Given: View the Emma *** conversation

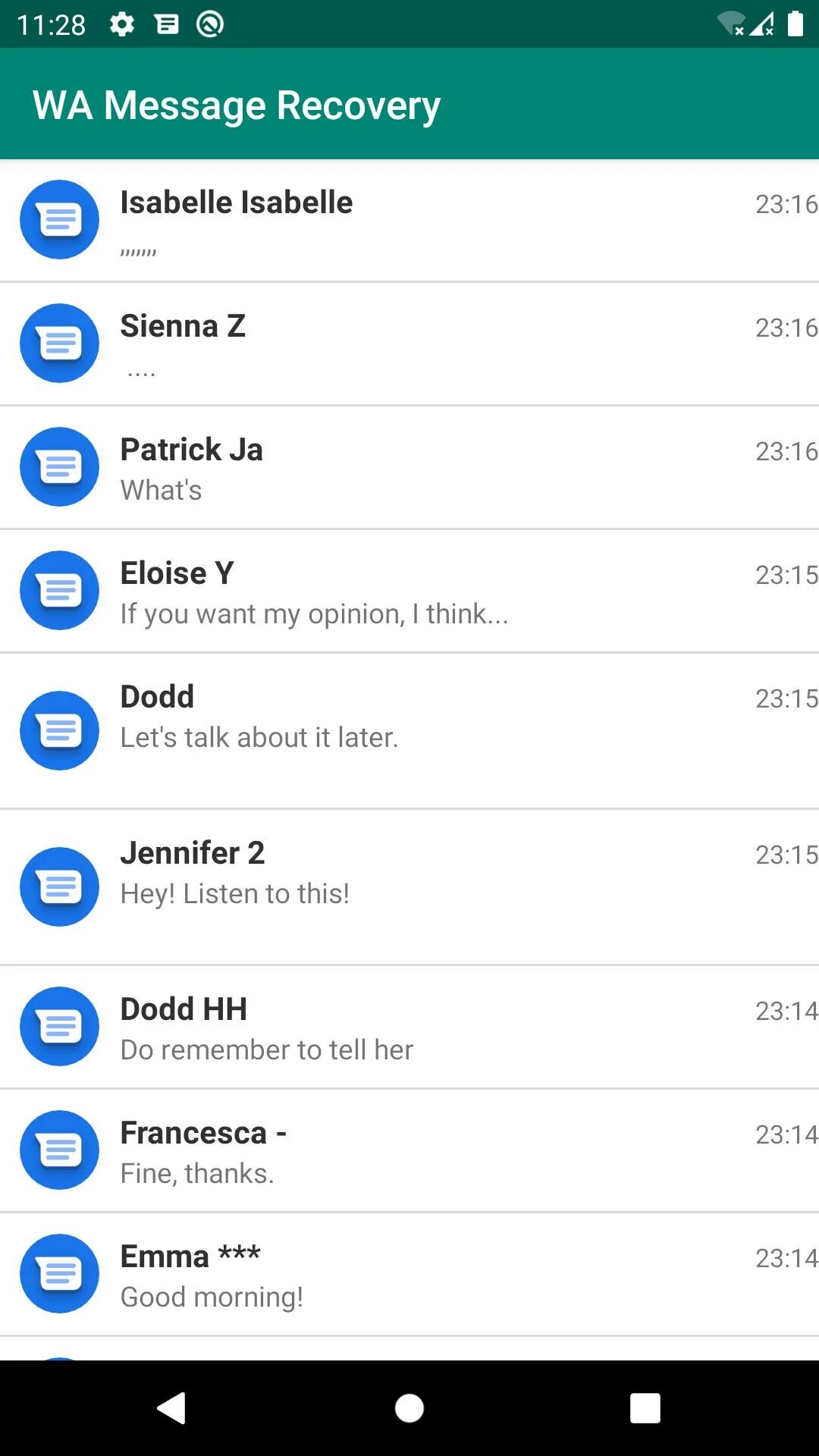Looking at the screenshot, I should 409,1274.
